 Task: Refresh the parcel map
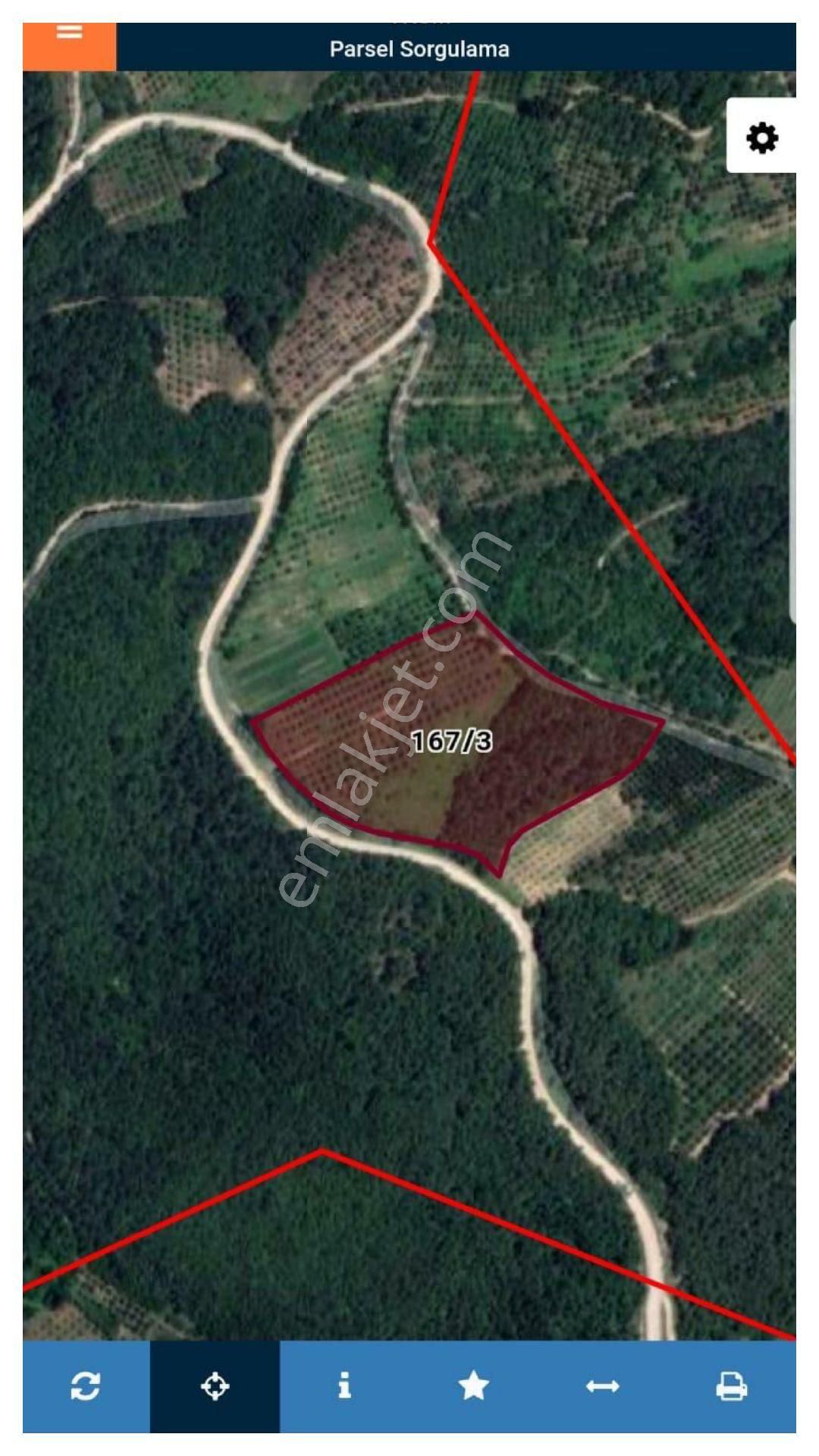click(x=86, y=1386)
